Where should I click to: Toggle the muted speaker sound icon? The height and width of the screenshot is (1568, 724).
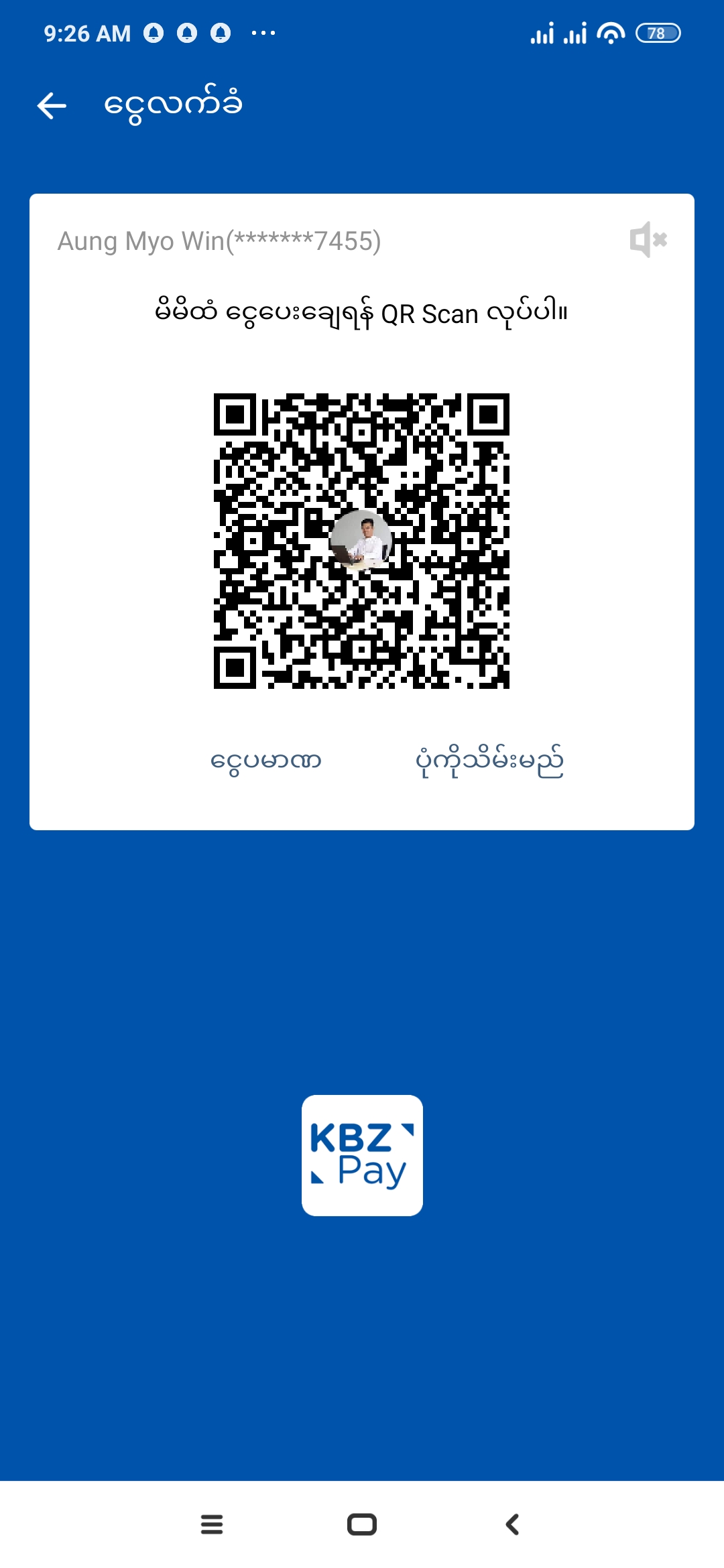[x=648, y=239]
